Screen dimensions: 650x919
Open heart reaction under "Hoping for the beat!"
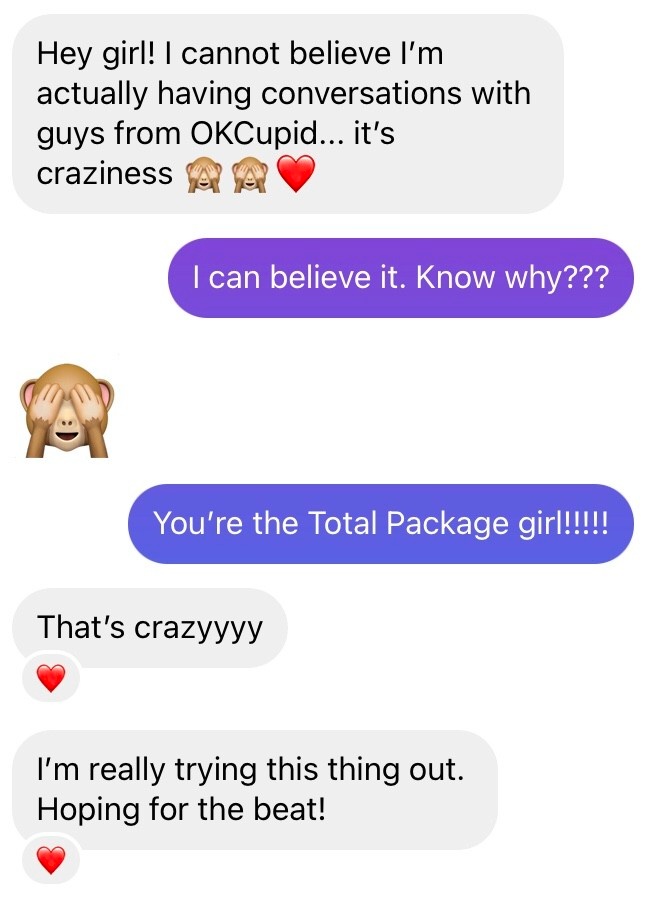click(51, 860)
